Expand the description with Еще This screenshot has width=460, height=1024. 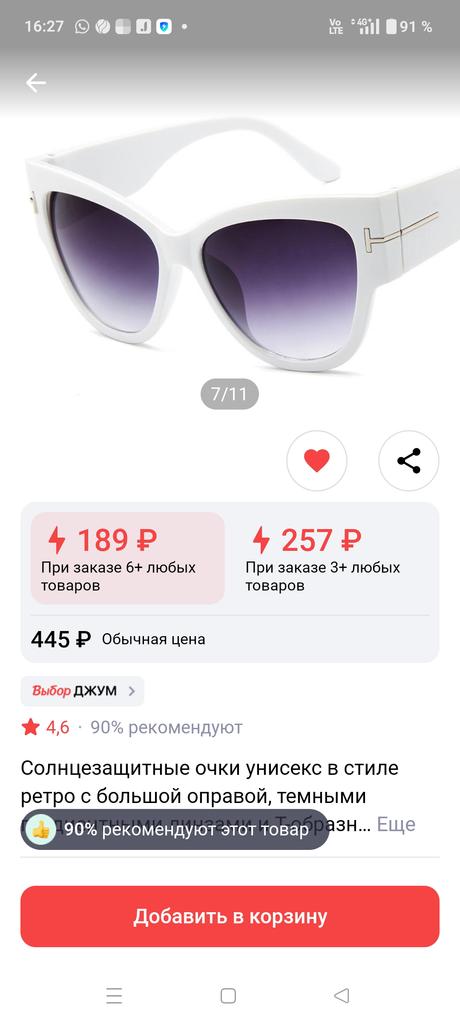(396, 824)
